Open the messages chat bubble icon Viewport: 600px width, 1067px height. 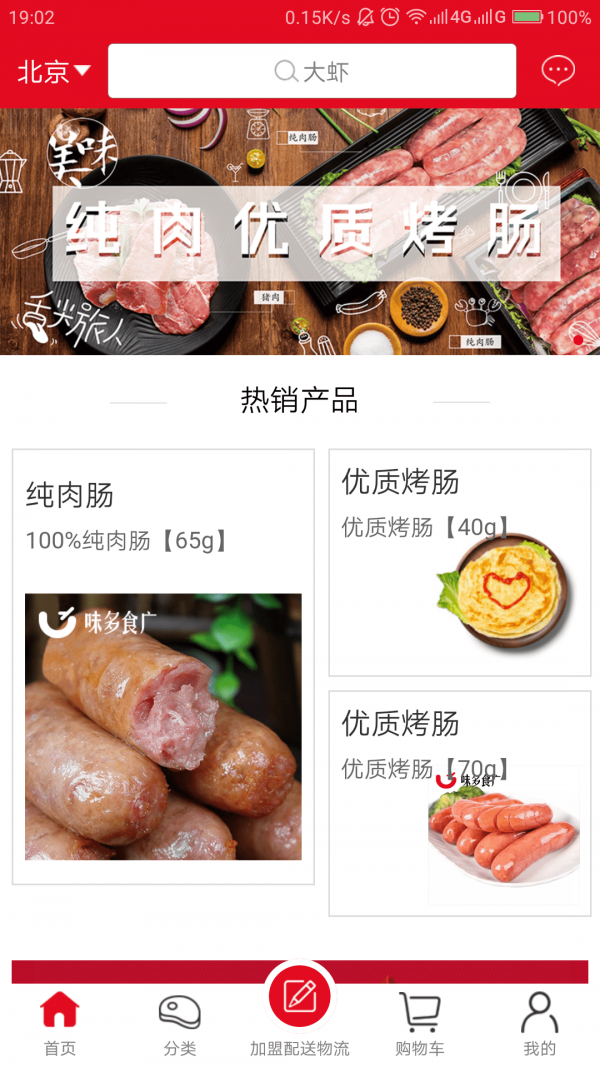(x=558, y=71)
